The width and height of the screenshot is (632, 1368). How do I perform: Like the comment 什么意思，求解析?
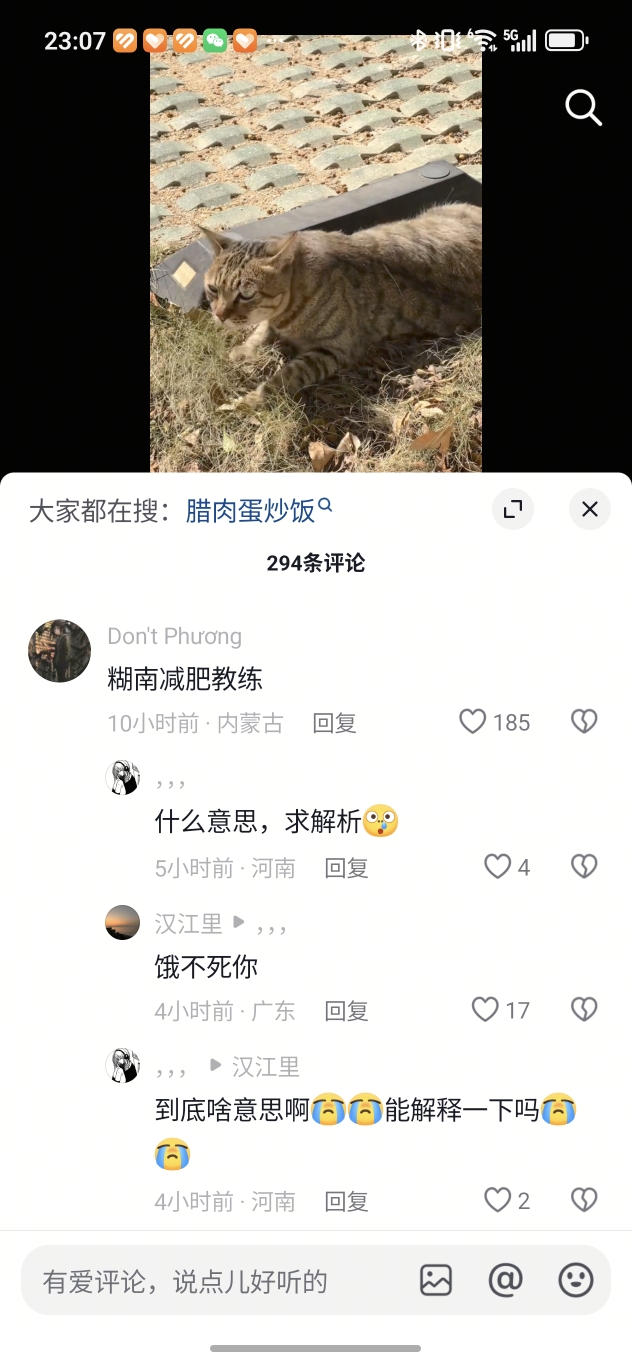tap(498, 867)
